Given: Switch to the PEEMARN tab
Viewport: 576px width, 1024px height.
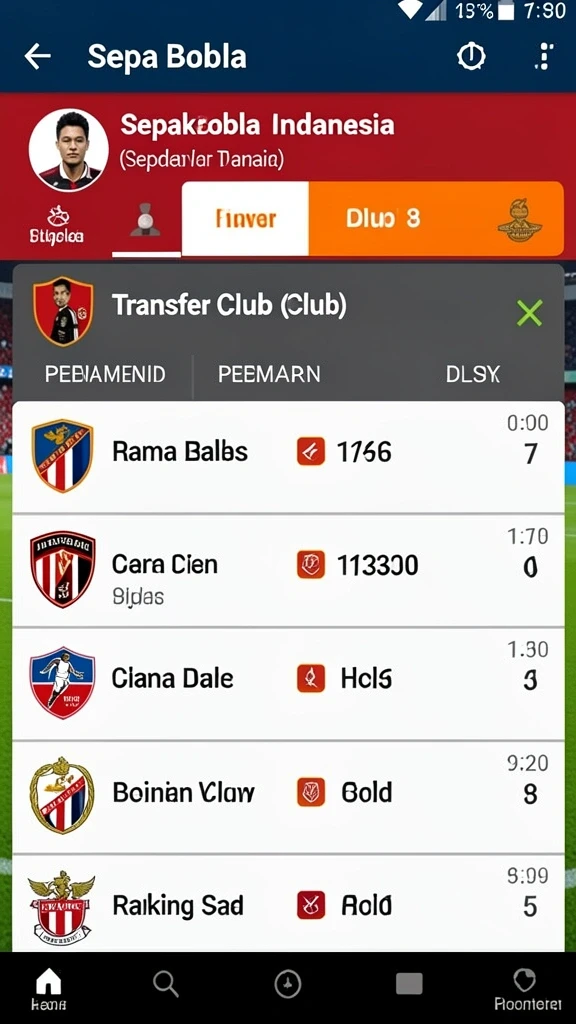Looking at the screenshot, I should pyautogui.click(x=269, y=374).
